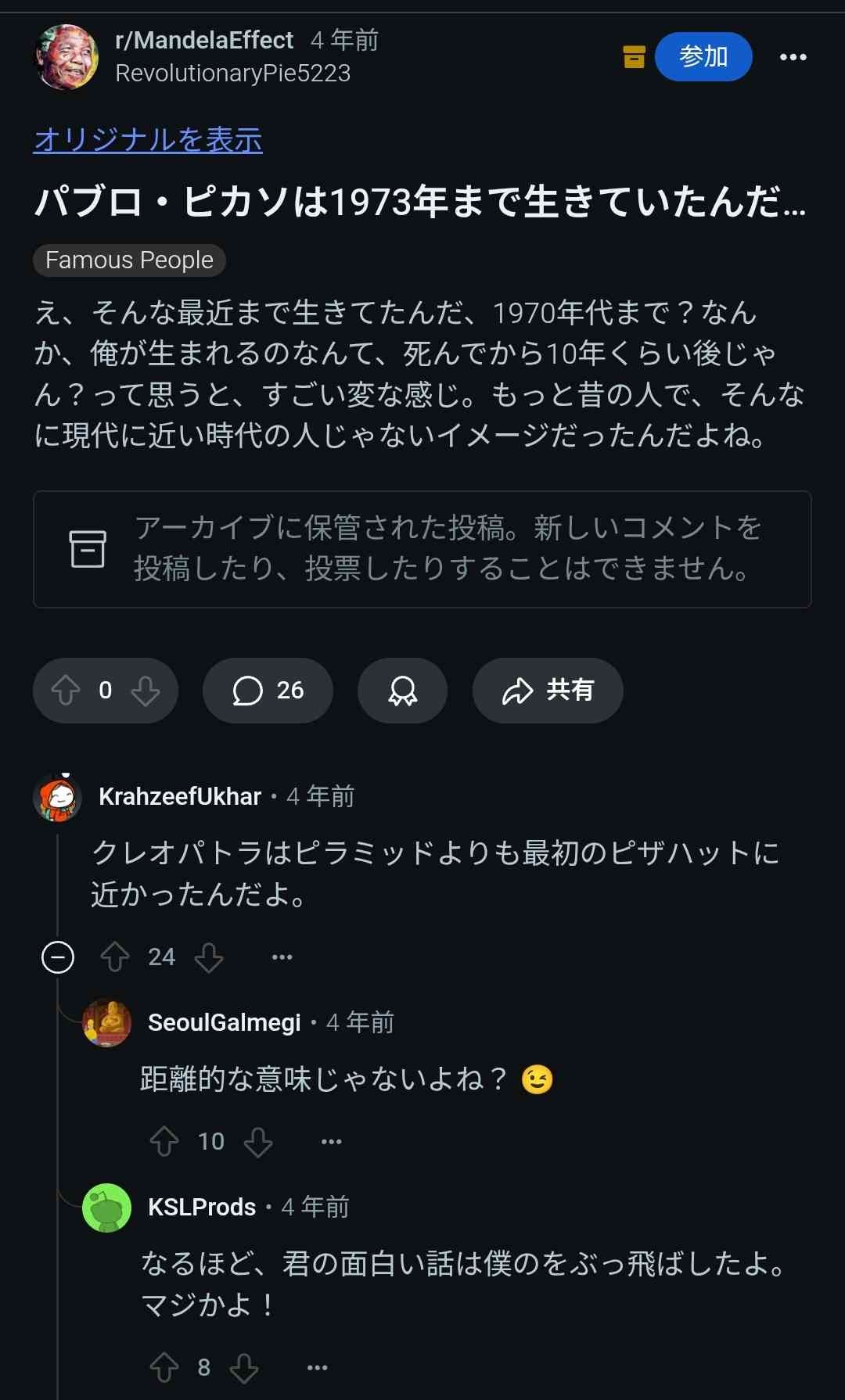Downvote the Pablo Picasso post
This screenshot has width=845, height=1400.
point(146,691)
